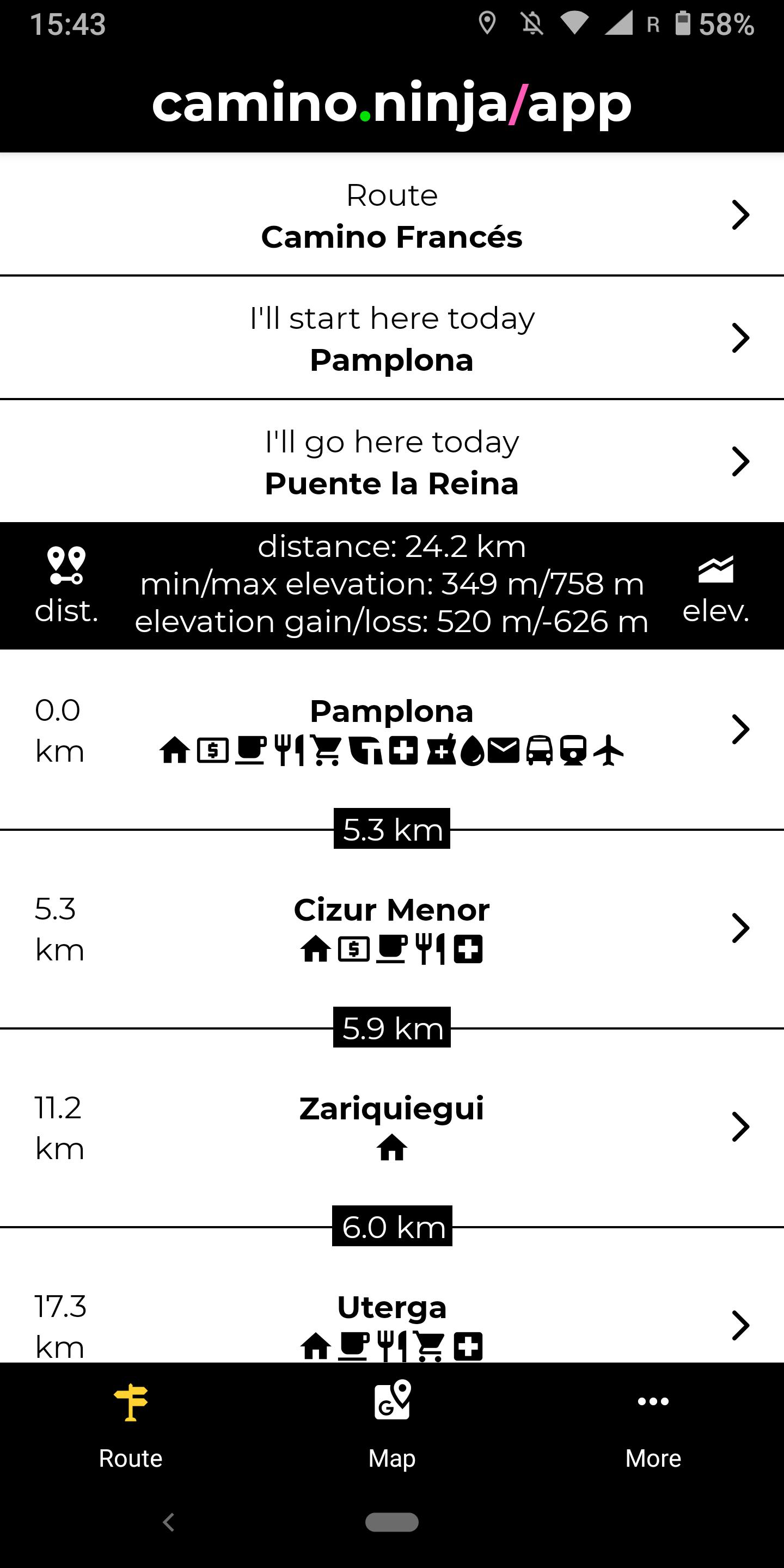Screen dimensions: 784x1568
Task: Go back with the system back button
Action: [169, 1522]
